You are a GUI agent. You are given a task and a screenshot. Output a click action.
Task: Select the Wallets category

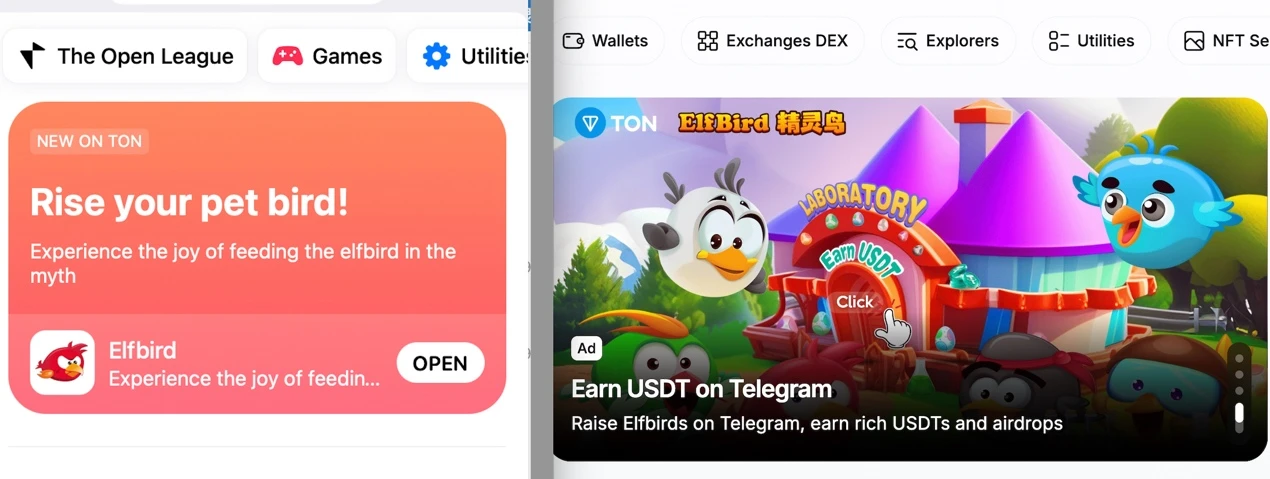click(x=606, y=41)
